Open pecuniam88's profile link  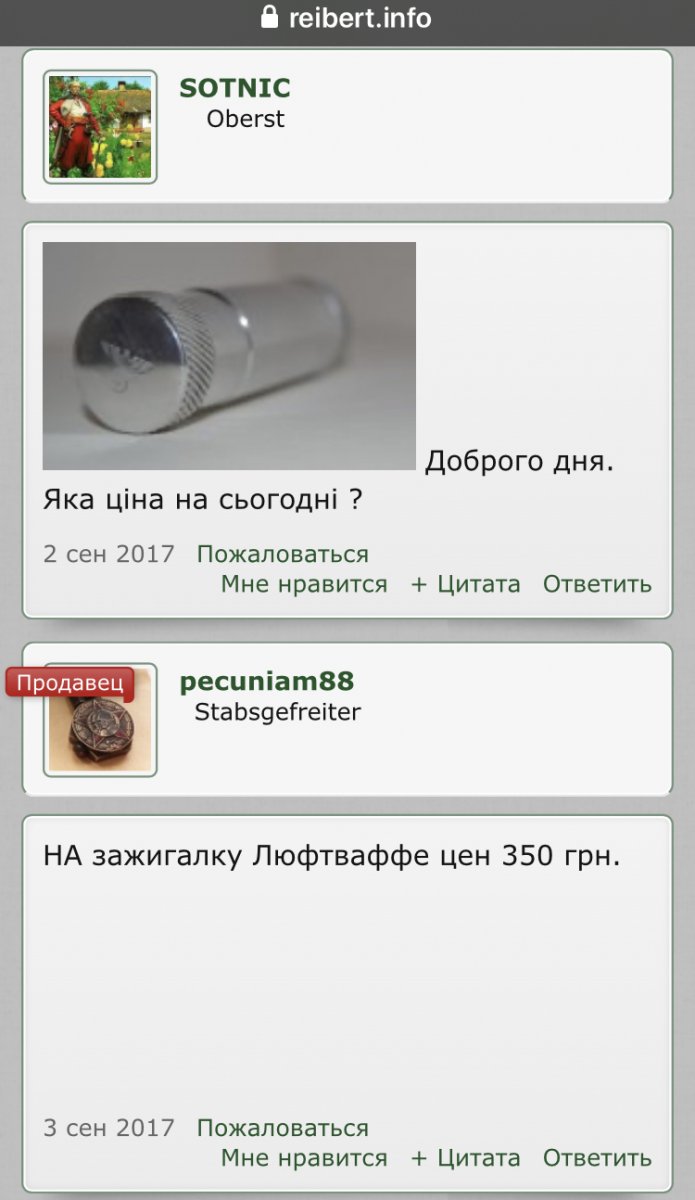click(266, 681)
